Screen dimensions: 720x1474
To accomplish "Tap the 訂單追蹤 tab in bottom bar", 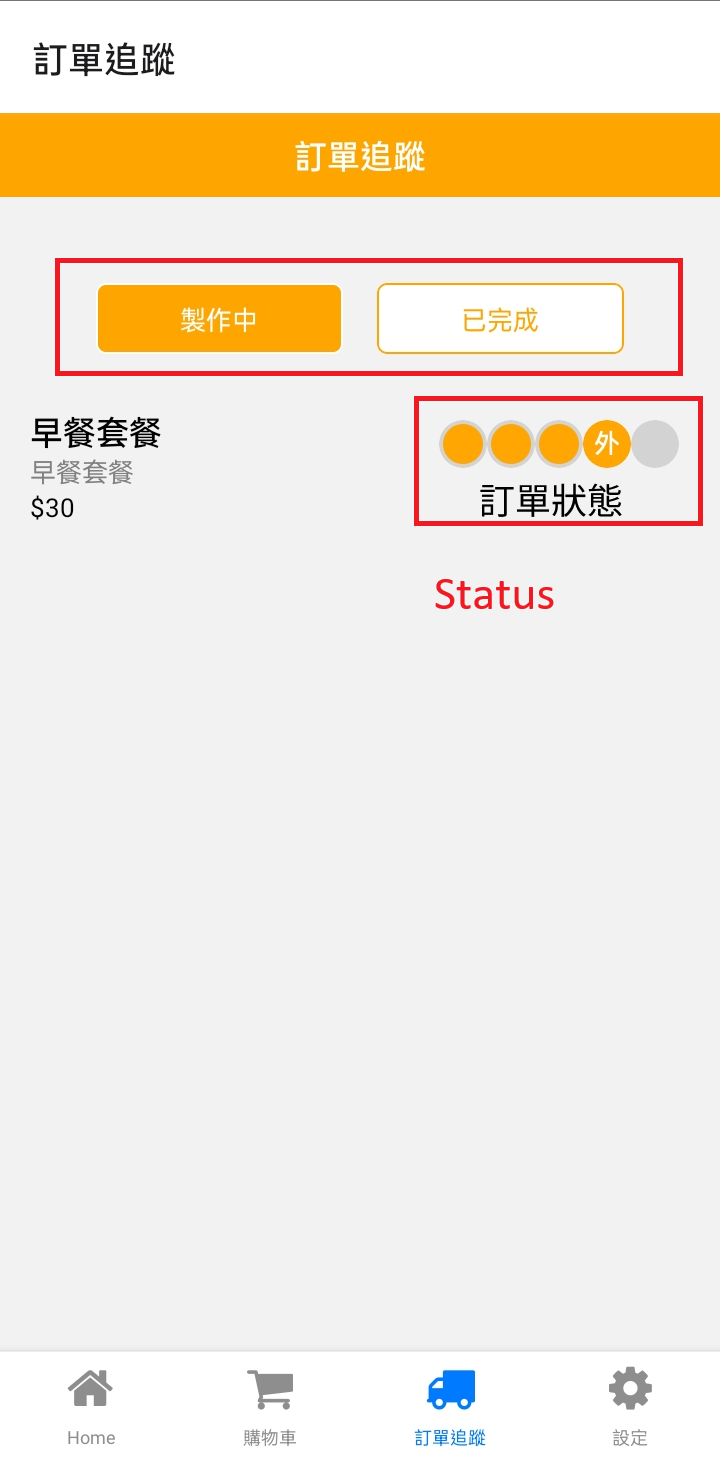I will pos(450,1408).
